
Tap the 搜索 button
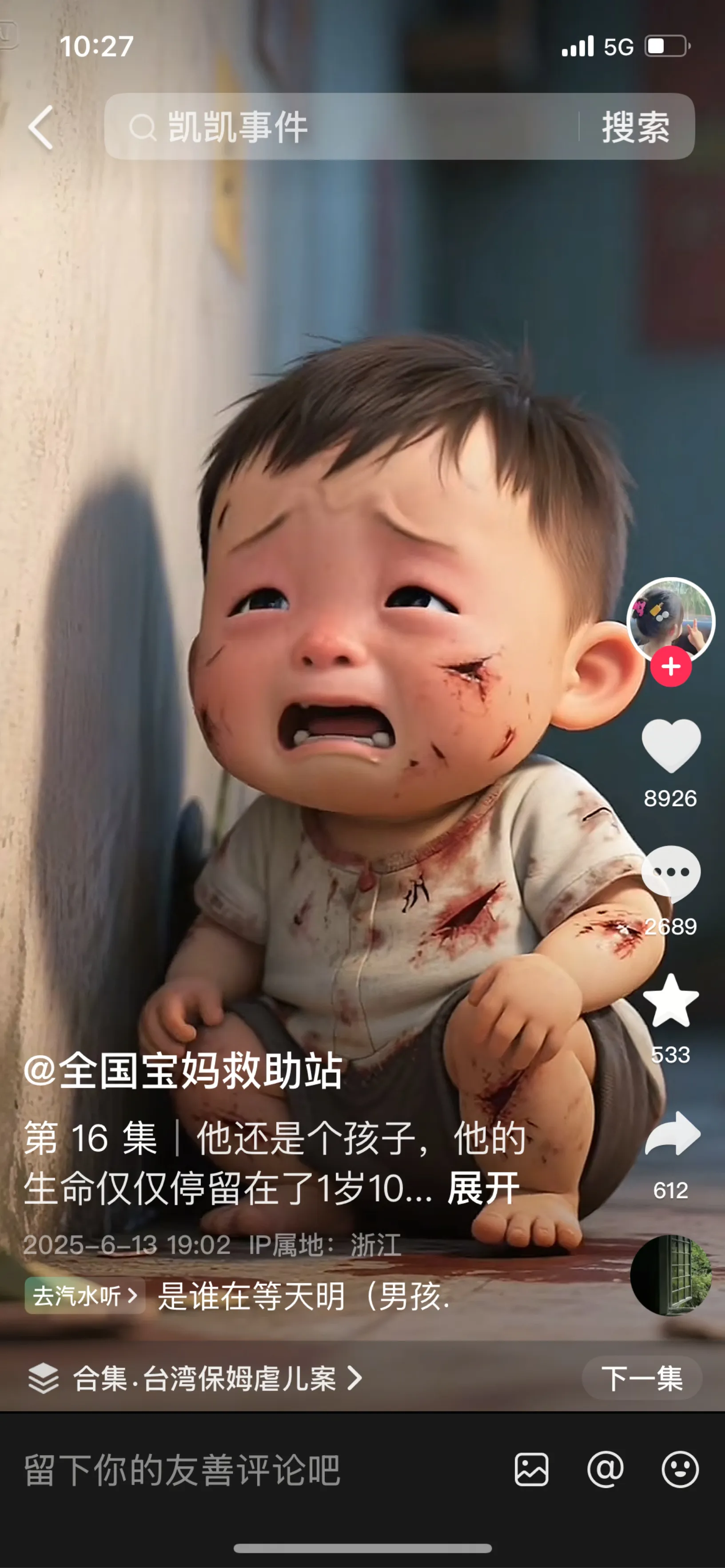coord(635,127)
